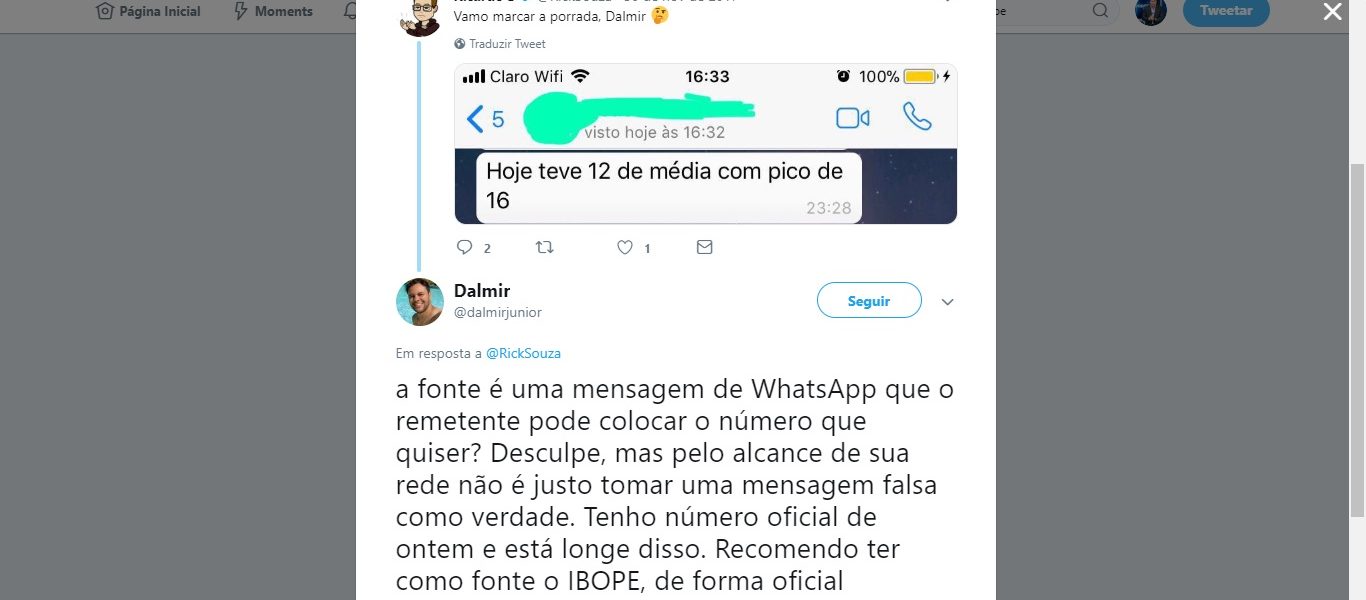Open @RickSouza mention link
Image resolution: width=1366 pixels, height=600 pixels.
[523, 353]
